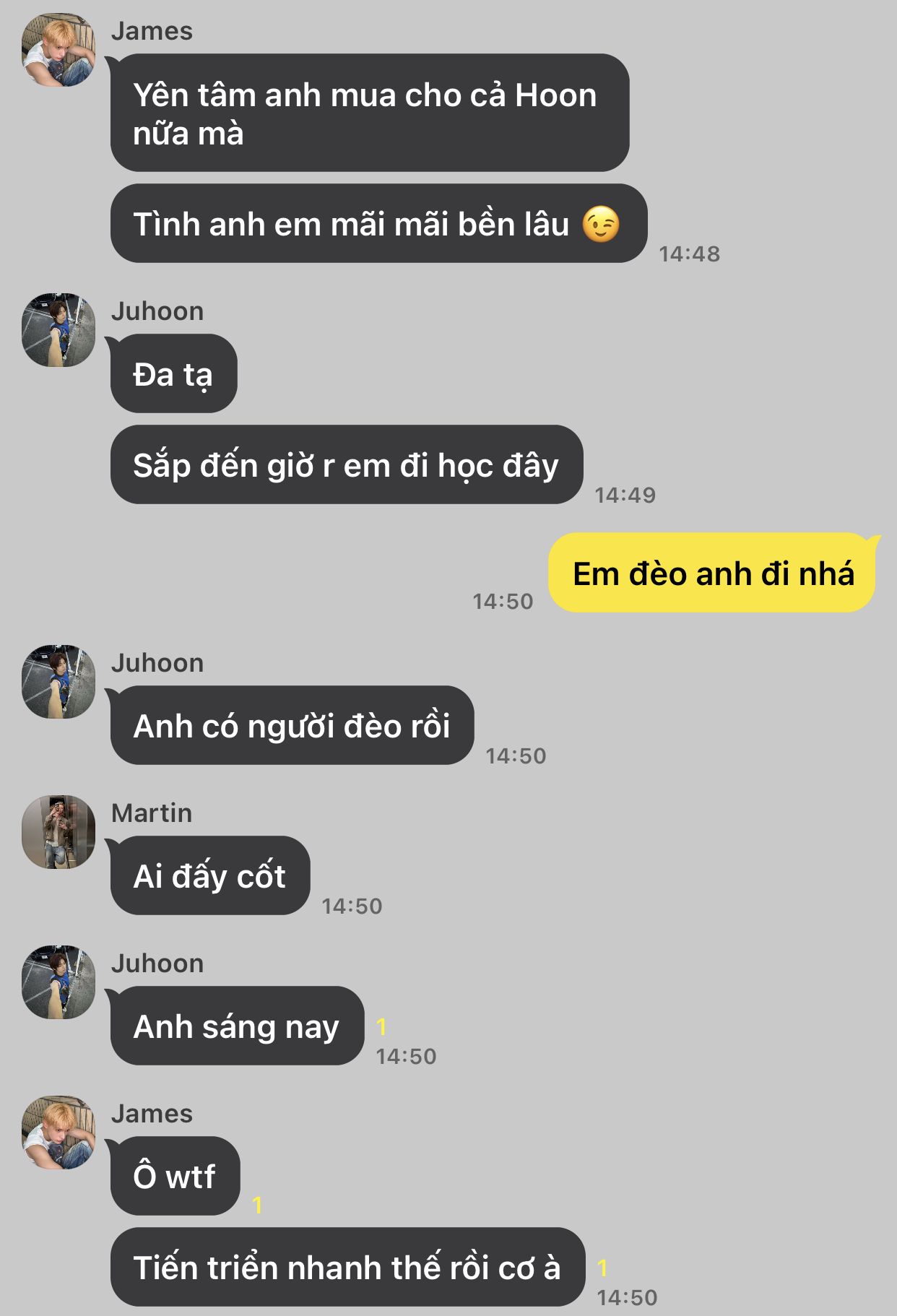Open James's avatar above "Yên tâm anh mua" message
The width and height of the screenshot is (897, 1316).
click(58, 50)
